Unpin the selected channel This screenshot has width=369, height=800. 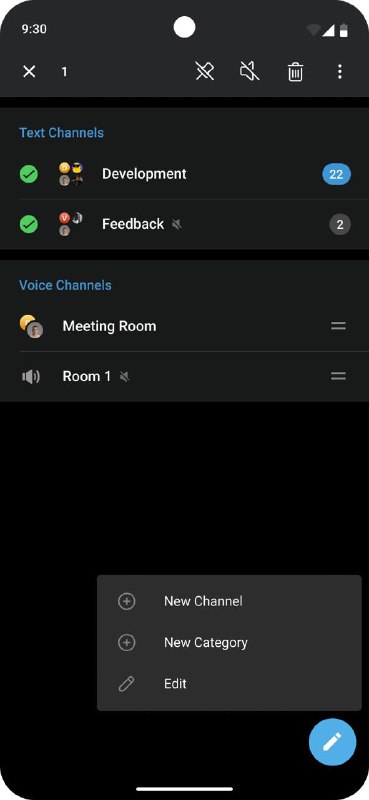point(205,72)
